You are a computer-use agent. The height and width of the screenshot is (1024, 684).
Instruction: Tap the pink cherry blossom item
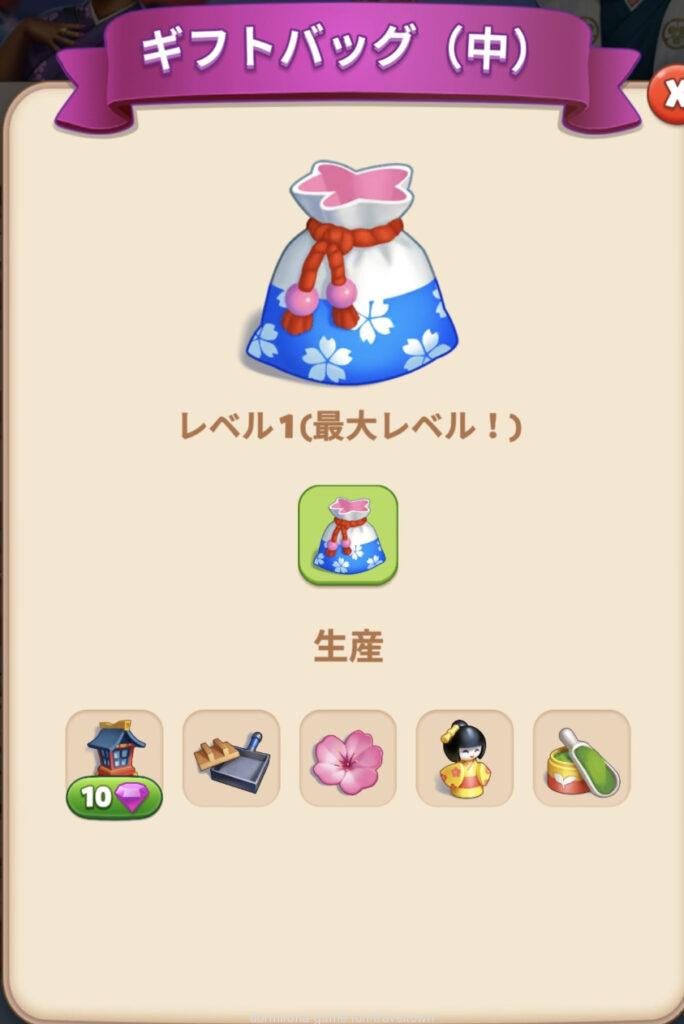tap(348, 759)
